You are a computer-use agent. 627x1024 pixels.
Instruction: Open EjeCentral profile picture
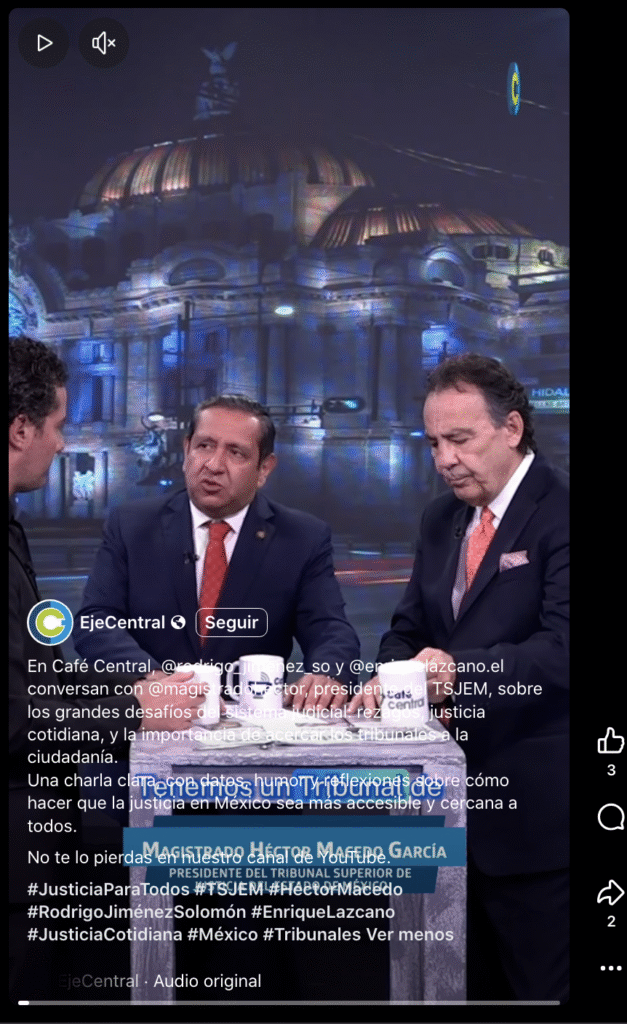point(49,622)
